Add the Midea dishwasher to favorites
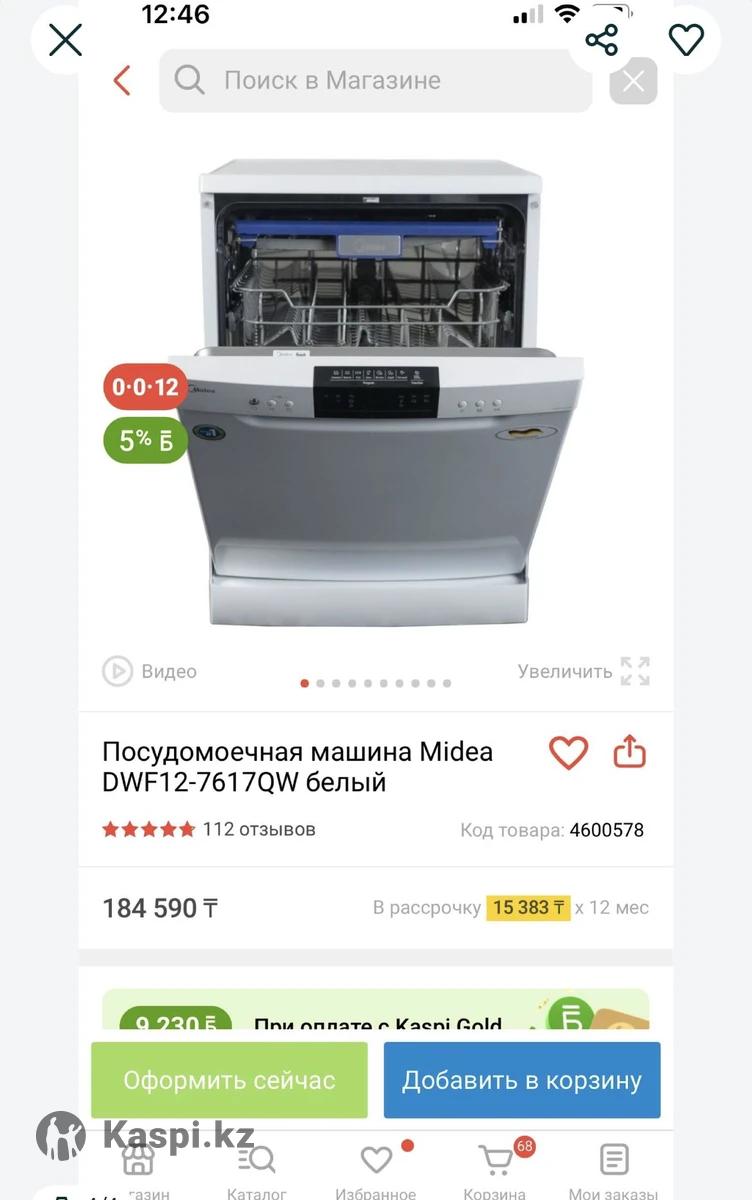This screenshot has height=1200, width=752. [568, 752]
